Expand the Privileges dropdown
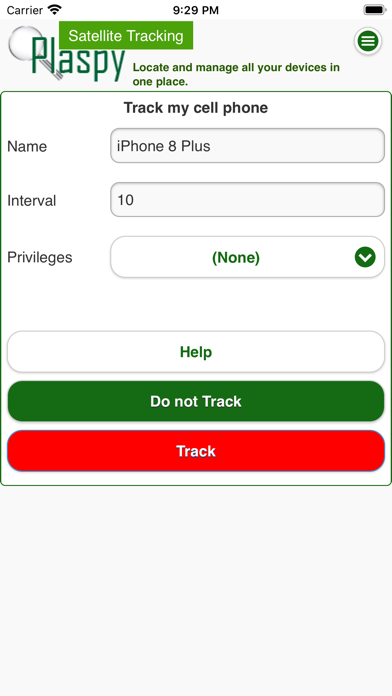The image size is (392, 696). tap(247, 257)
